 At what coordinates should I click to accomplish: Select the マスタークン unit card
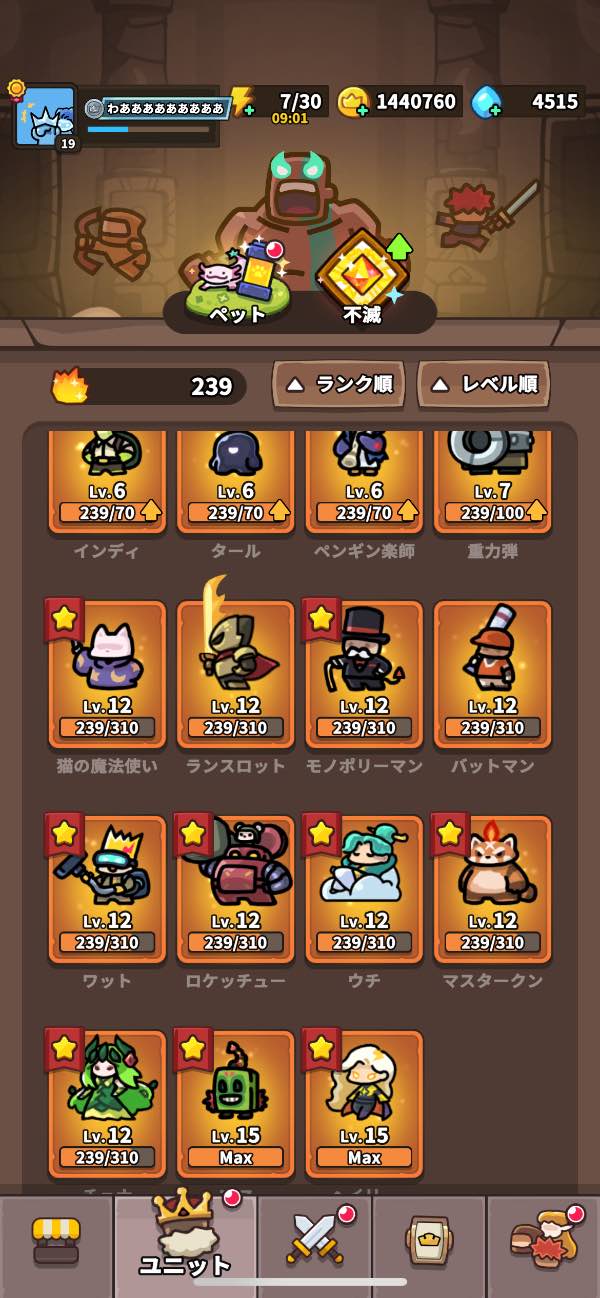(492, 890)
